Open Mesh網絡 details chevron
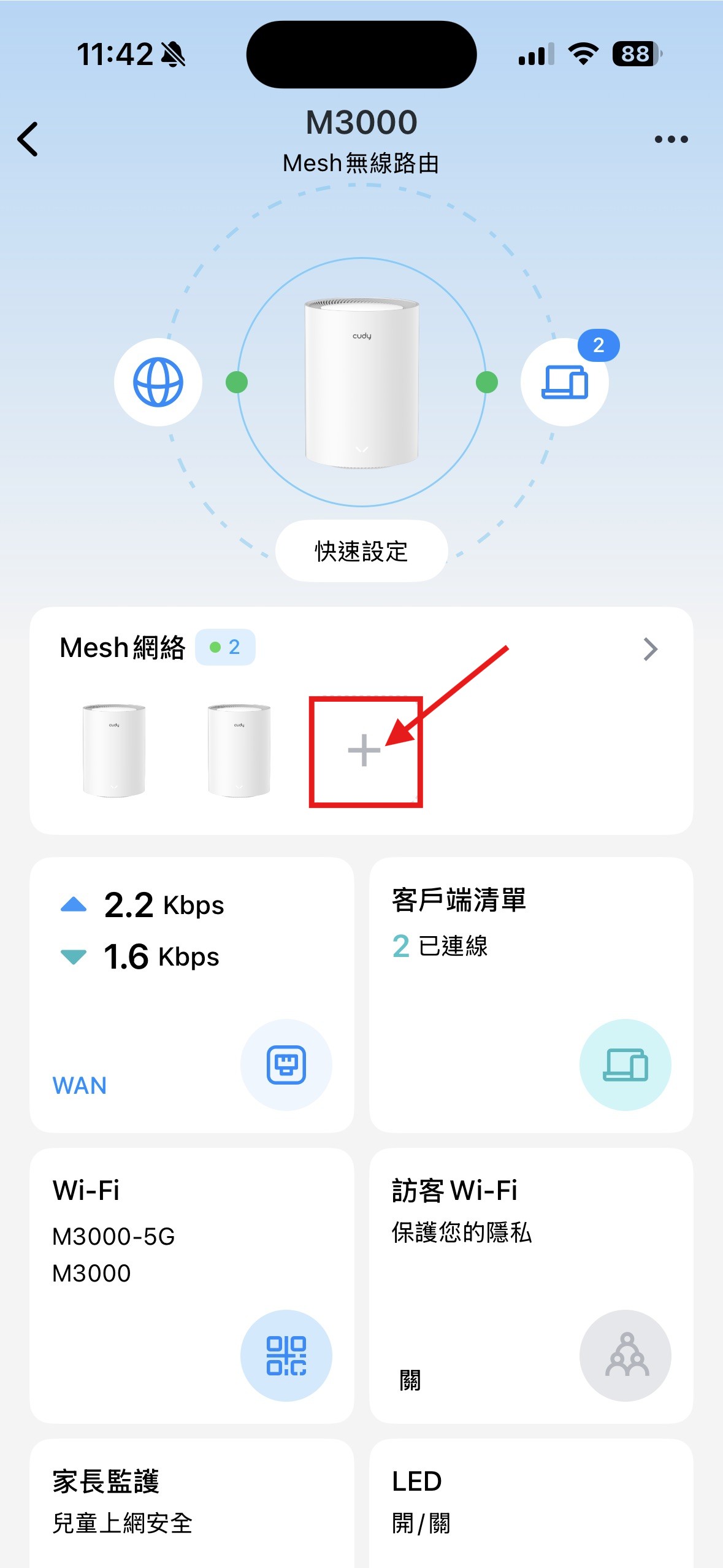The image size is (723, 1568). coord(650,648)
